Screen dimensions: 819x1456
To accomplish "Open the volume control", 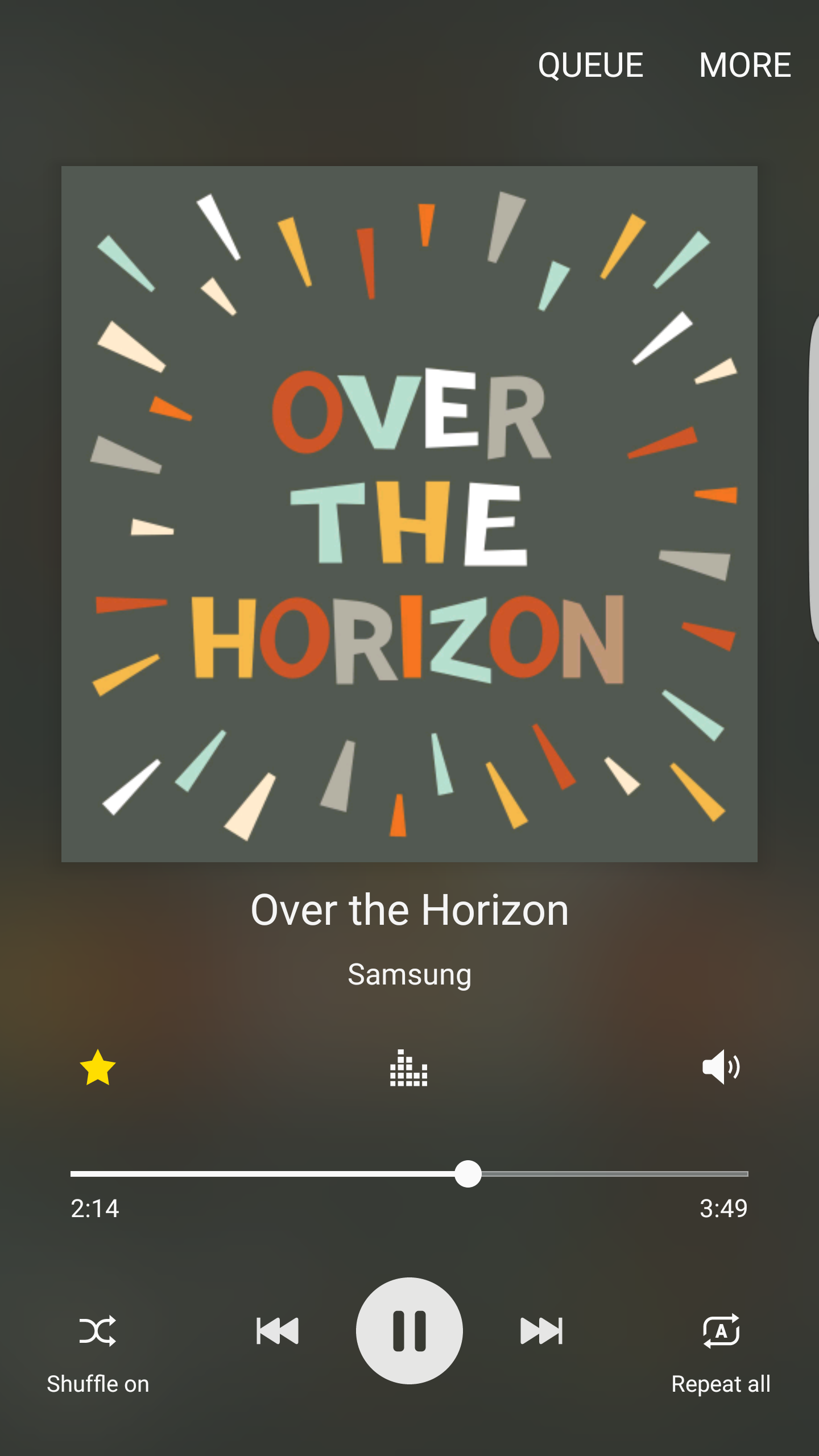I will click(x=721, y=1068).
